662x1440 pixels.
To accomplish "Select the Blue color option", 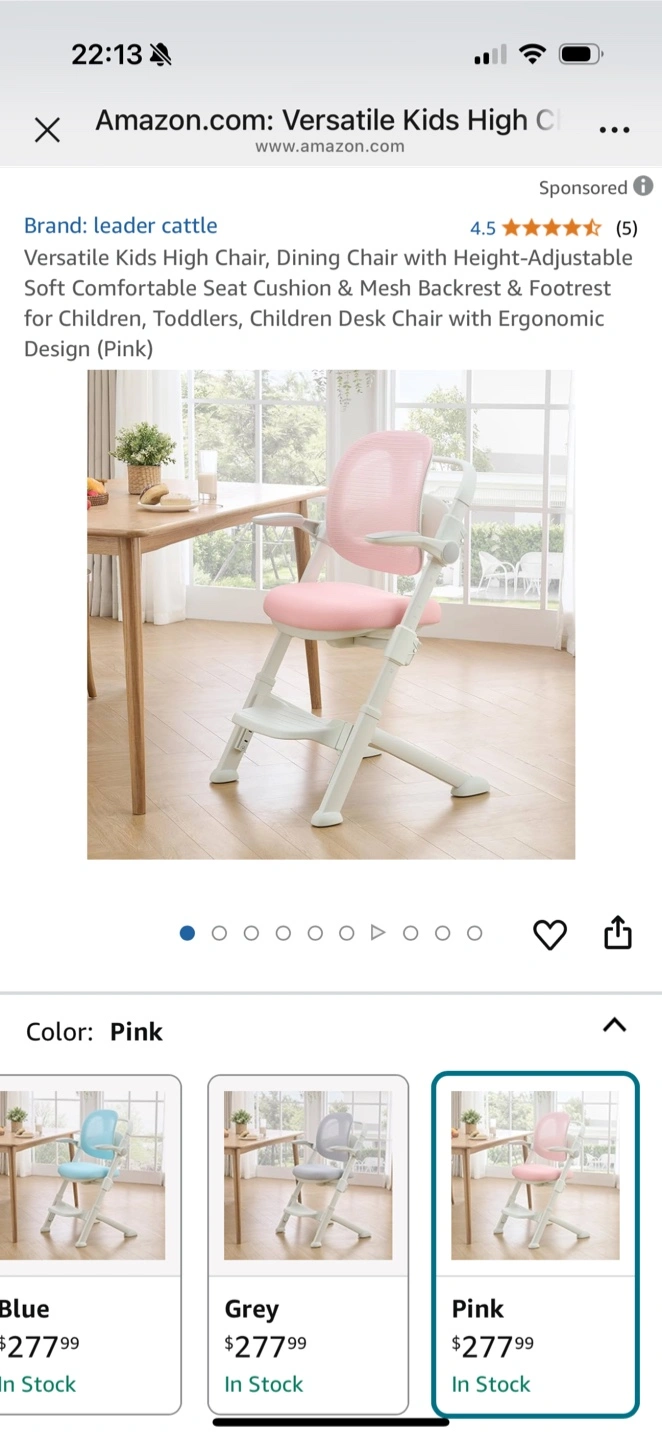I will [x=90, y=1244].
